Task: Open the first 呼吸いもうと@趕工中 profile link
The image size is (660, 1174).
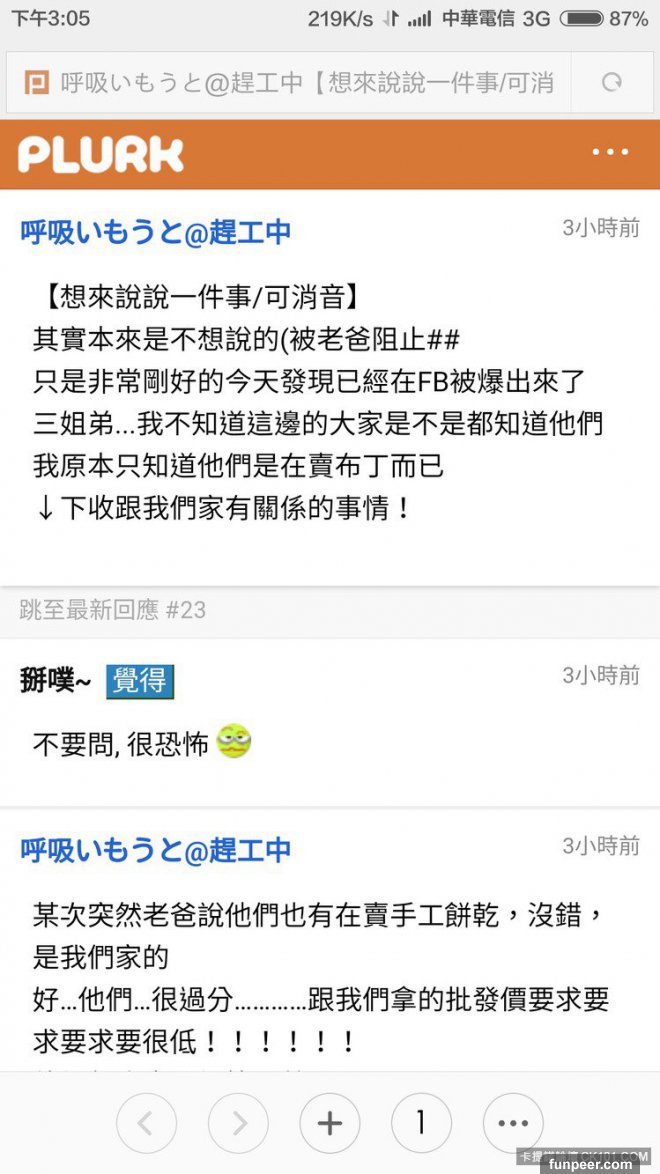Action: click(156, 232)
